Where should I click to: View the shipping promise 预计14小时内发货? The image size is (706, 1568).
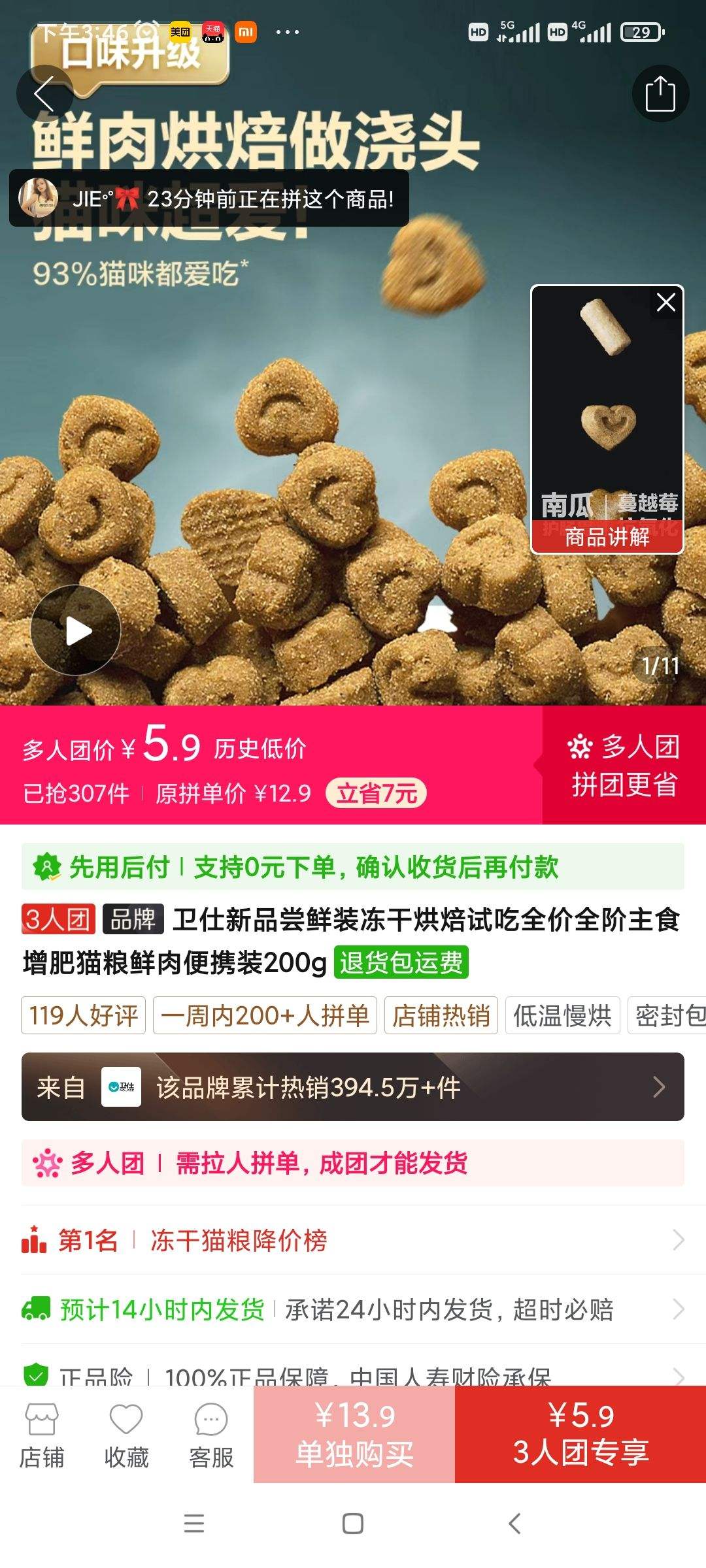[353, 1309]
